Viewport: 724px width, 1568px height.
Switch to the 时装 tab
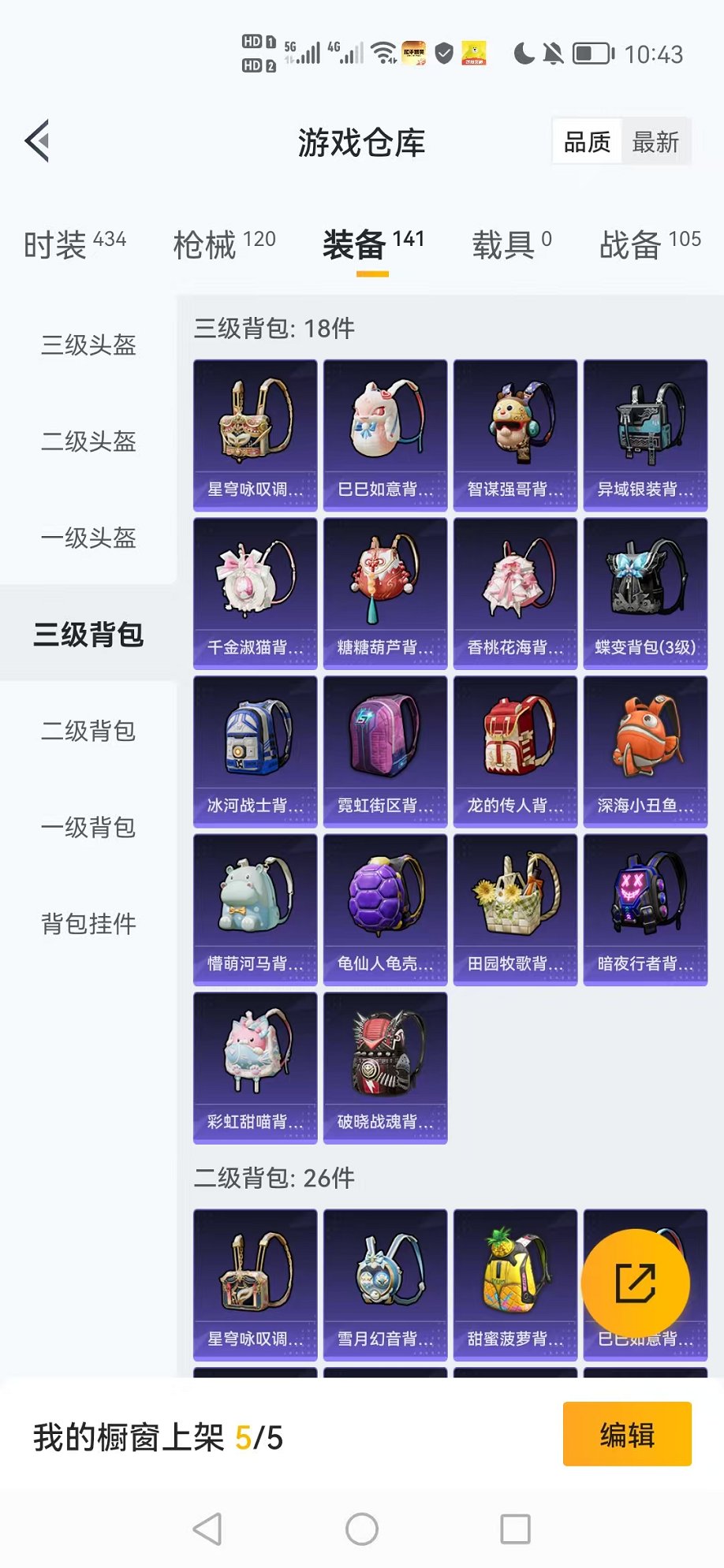[x=75, y=244]
